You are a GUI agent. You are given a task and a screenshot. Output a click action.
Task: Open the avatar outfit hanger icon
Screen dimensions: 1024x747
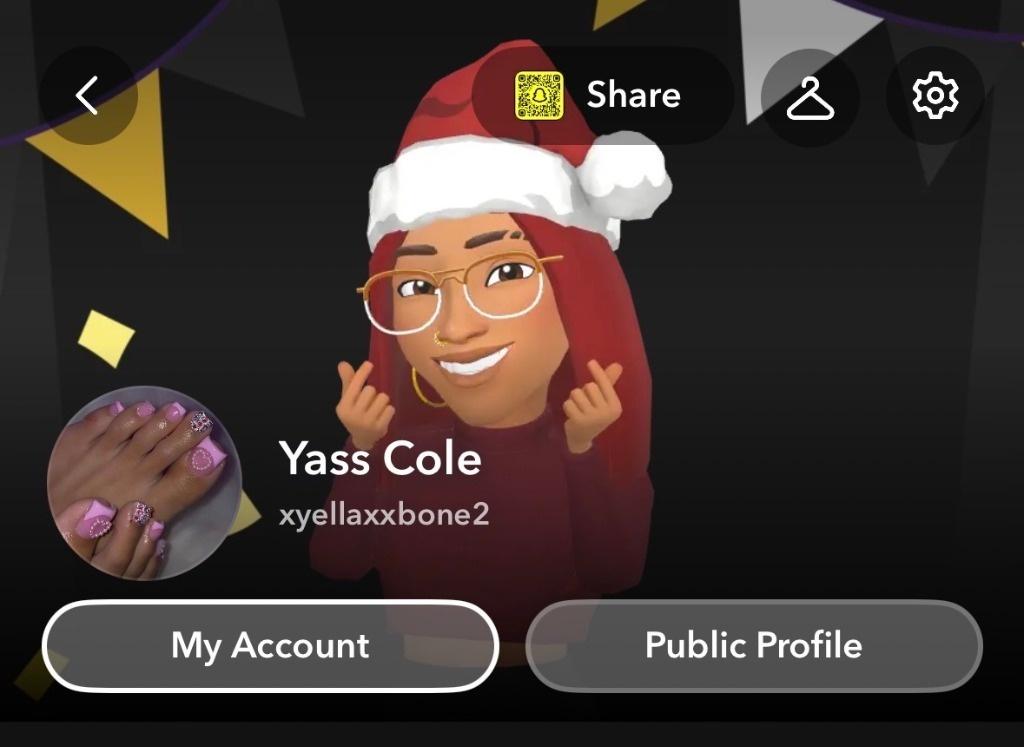click(x=810, y=96)
